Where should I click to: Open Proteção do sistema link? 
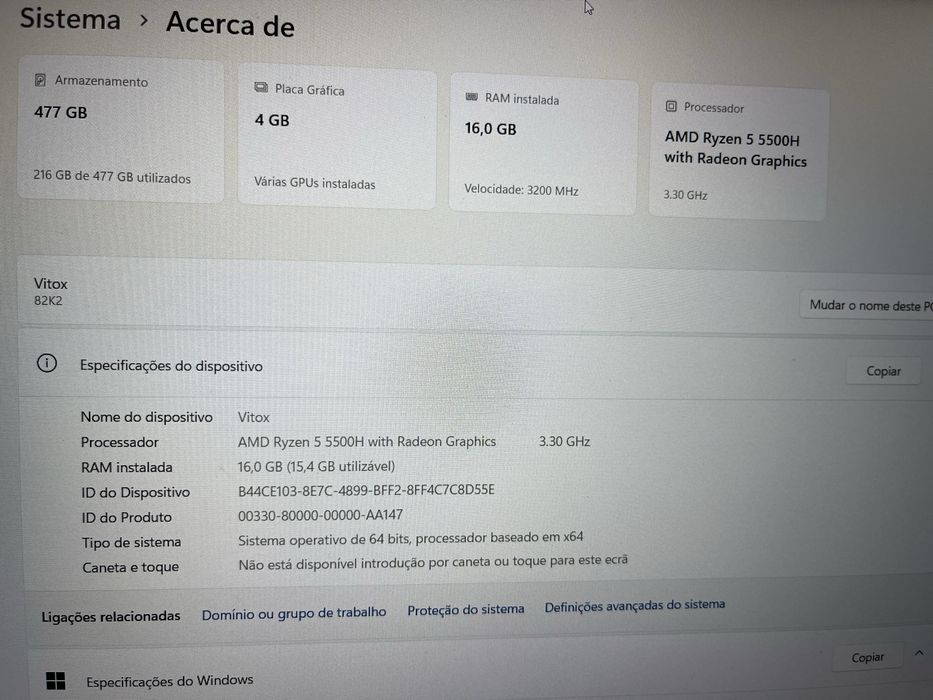click(x=465, y=609)
